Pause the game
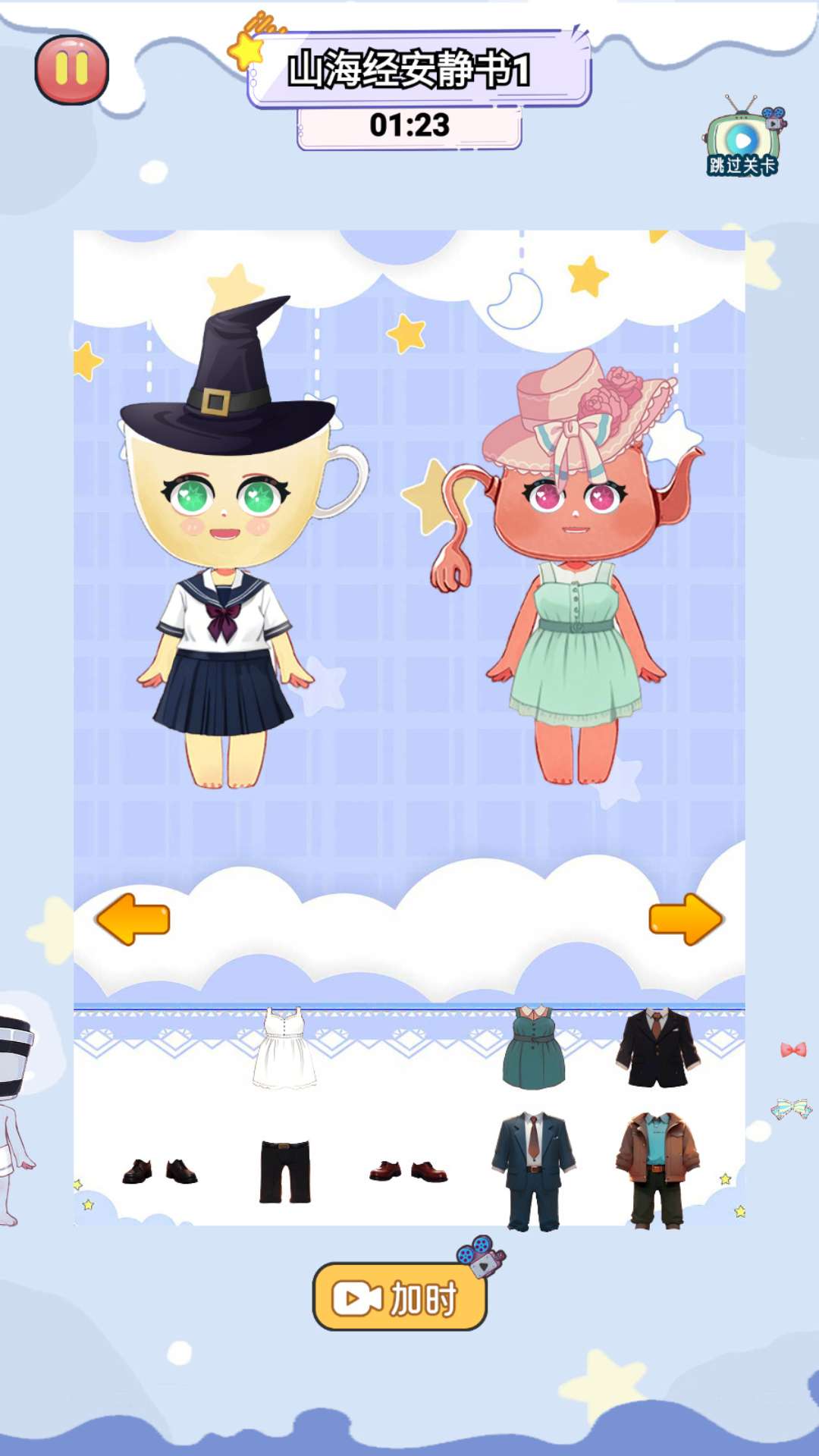The width and height of the screenshot is (819, 1456). pyautogui.click(x=72, y=69)
